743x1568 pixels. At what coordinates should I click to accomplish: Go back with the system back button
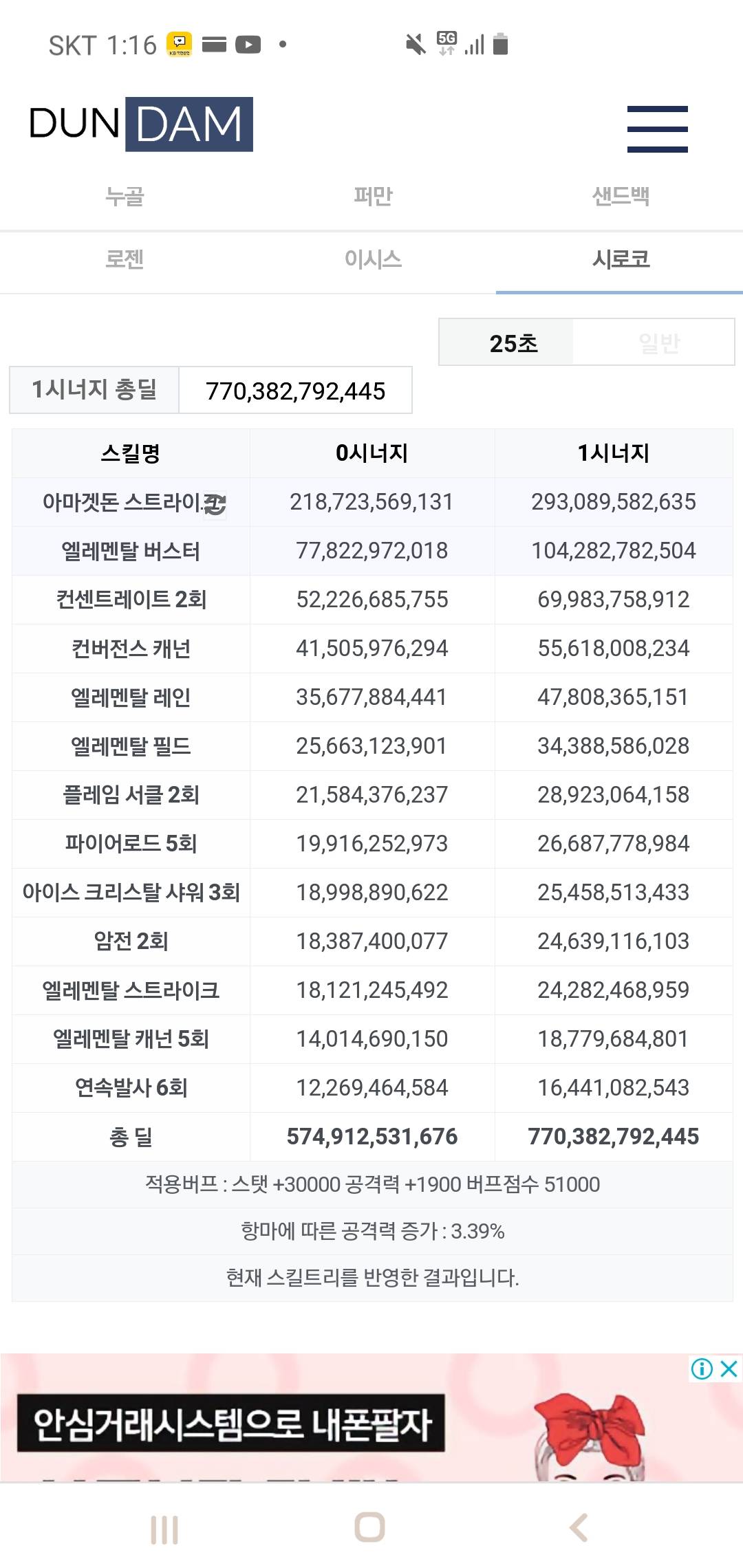579,1528
